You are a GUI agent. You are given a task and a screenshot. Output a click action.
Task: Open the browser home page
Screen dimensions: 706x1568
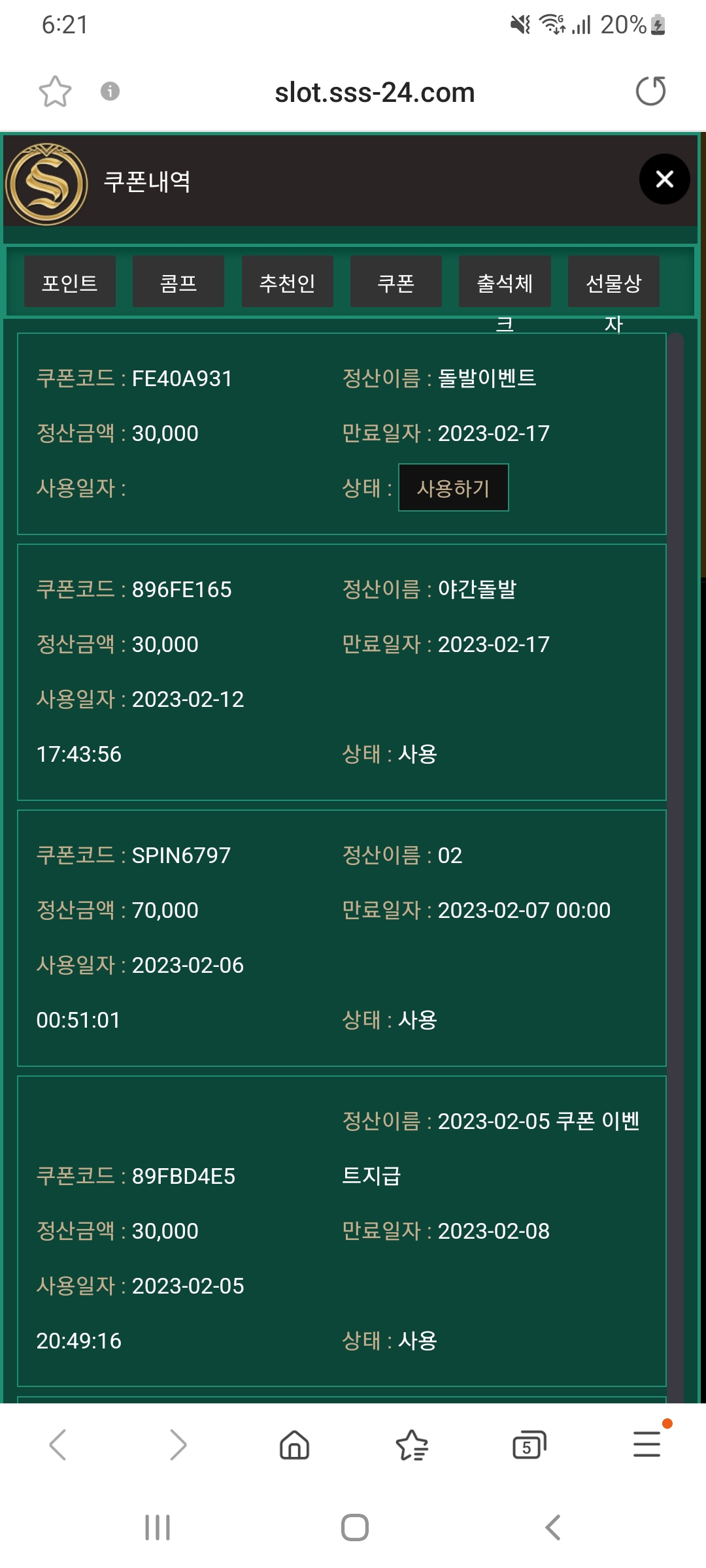click(x=294, y=1445)
